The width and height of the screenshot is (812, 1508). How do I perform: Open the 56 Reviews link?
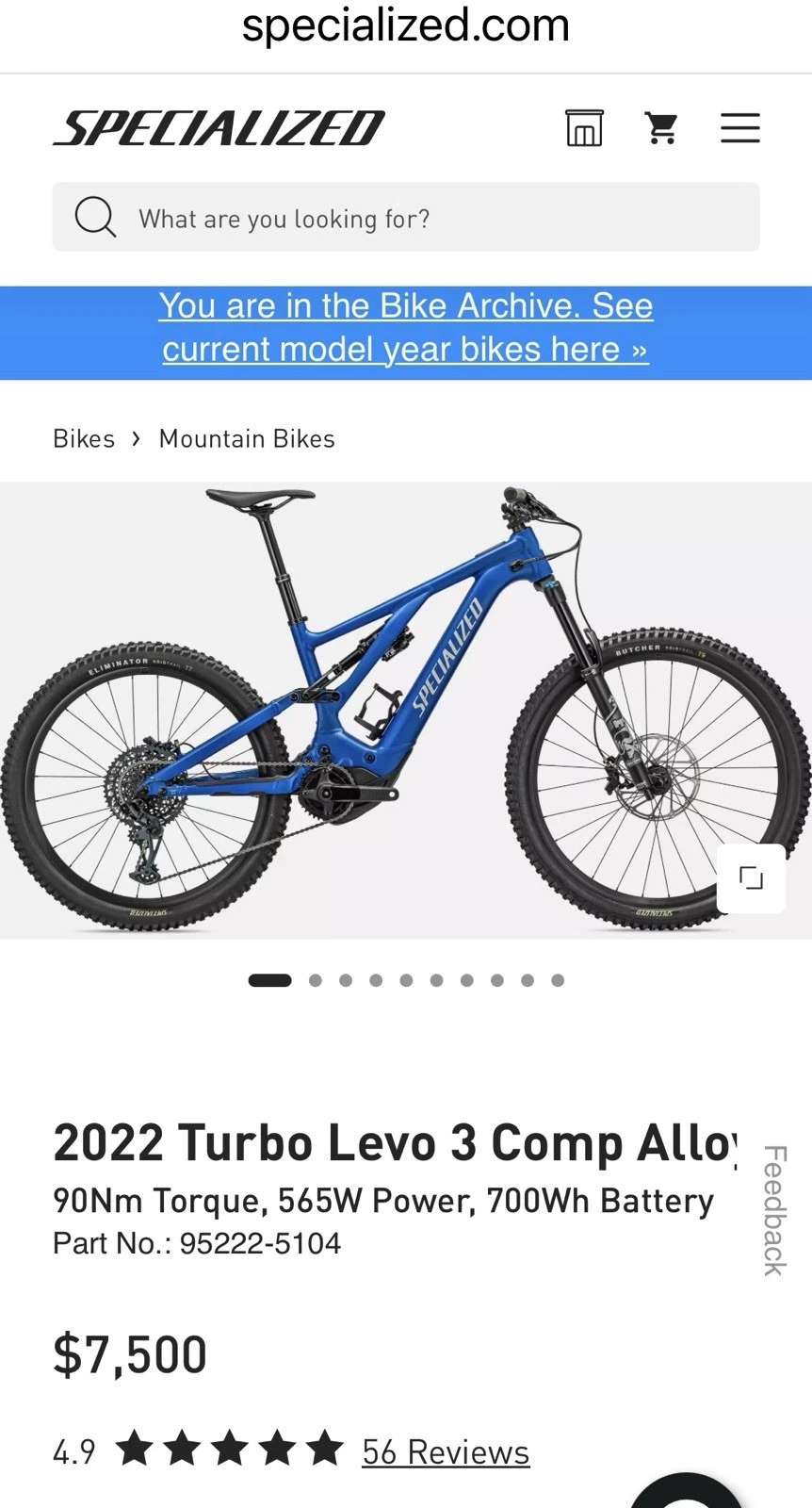click(446, 1452)
